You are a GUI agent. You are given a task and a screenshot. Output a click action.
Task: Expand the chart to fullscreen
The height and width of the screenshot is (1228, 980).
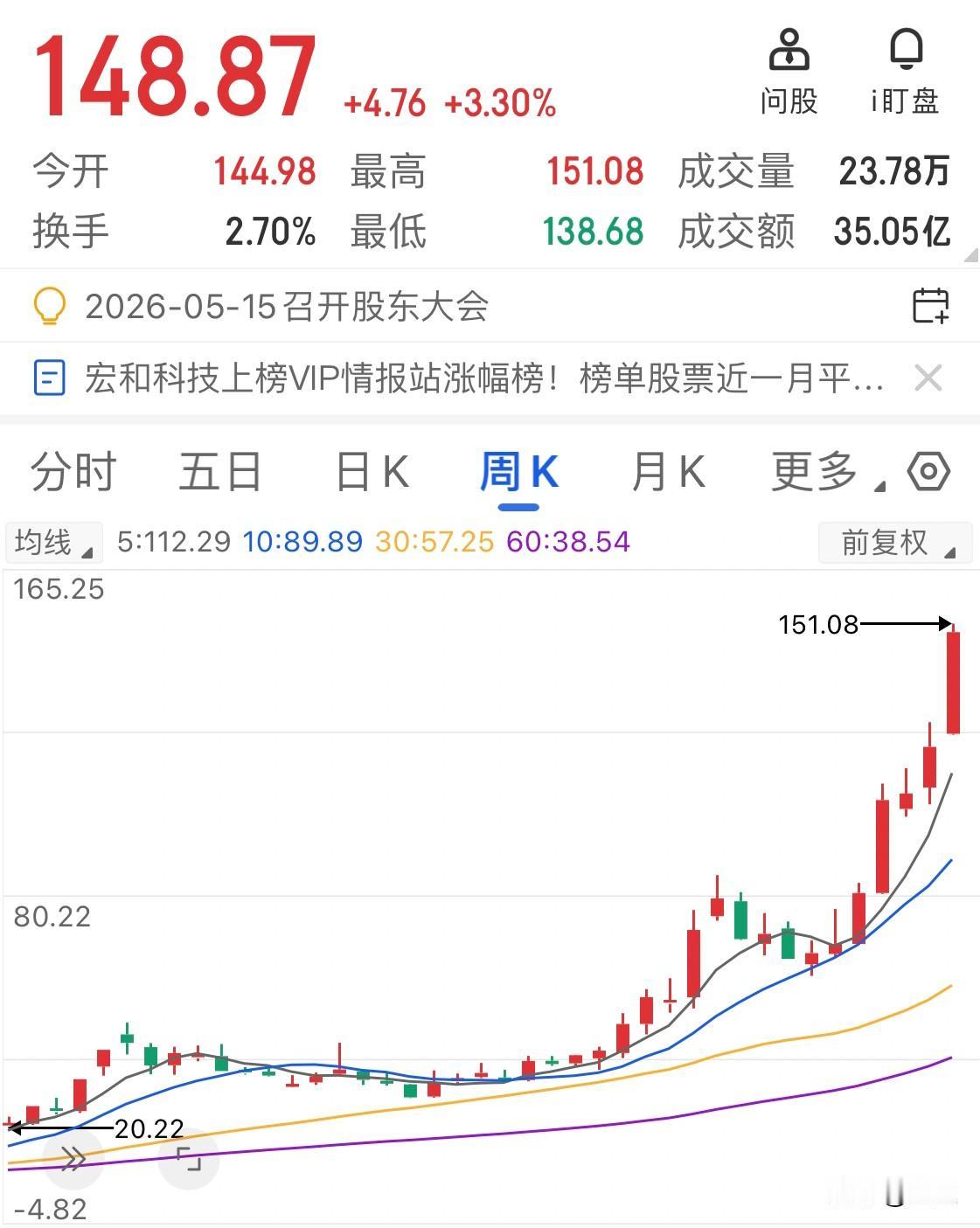[188, 1159]
